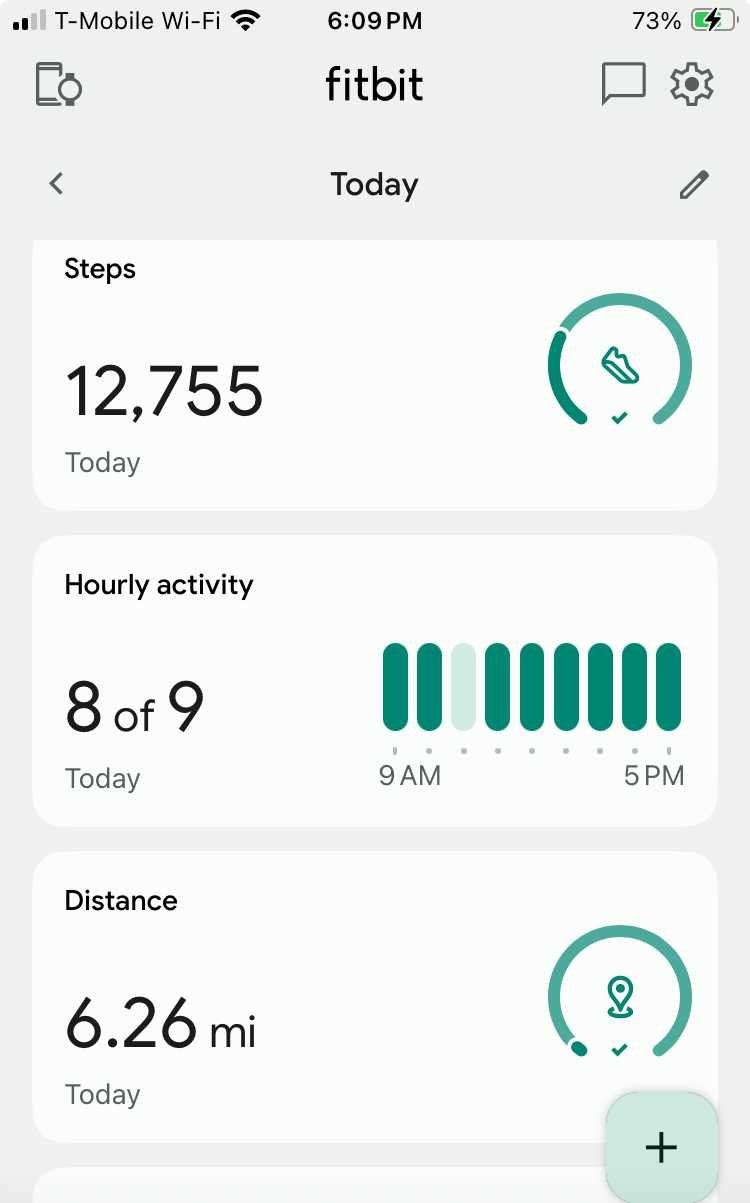The image size is (750, 1203).
Task: Open the devices icon in the header
Action: (x=58, y=84)
